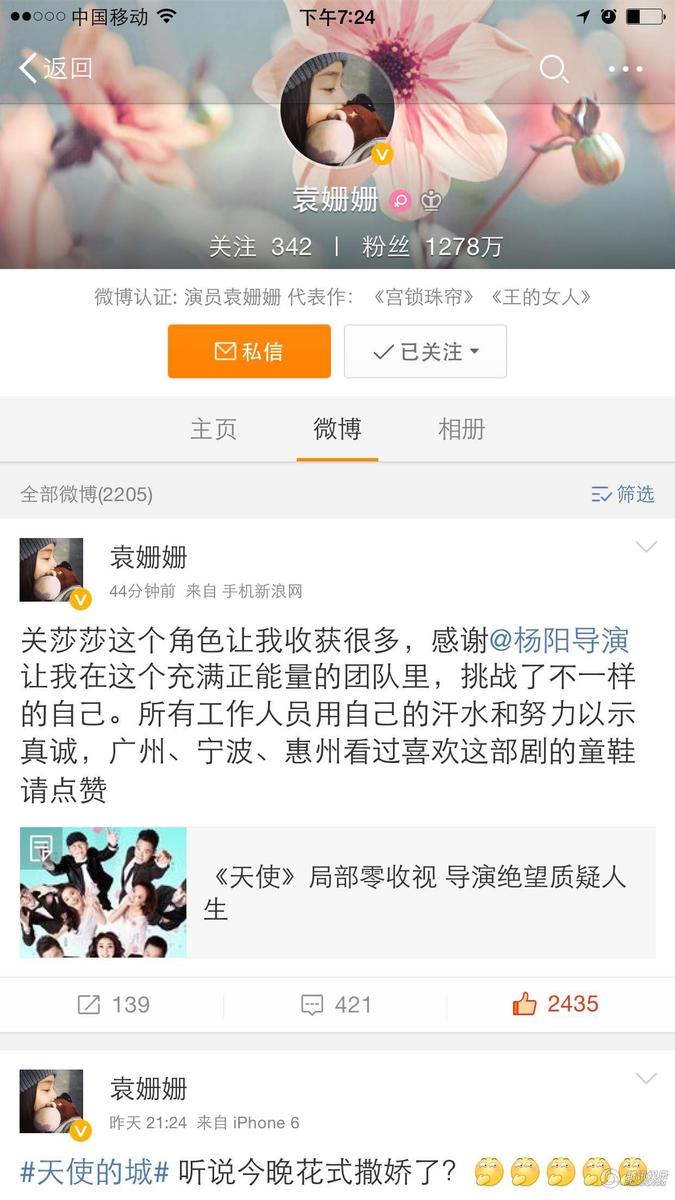Open the search icon in the header
The image size is (675, 1200).
tap(553, 68)
